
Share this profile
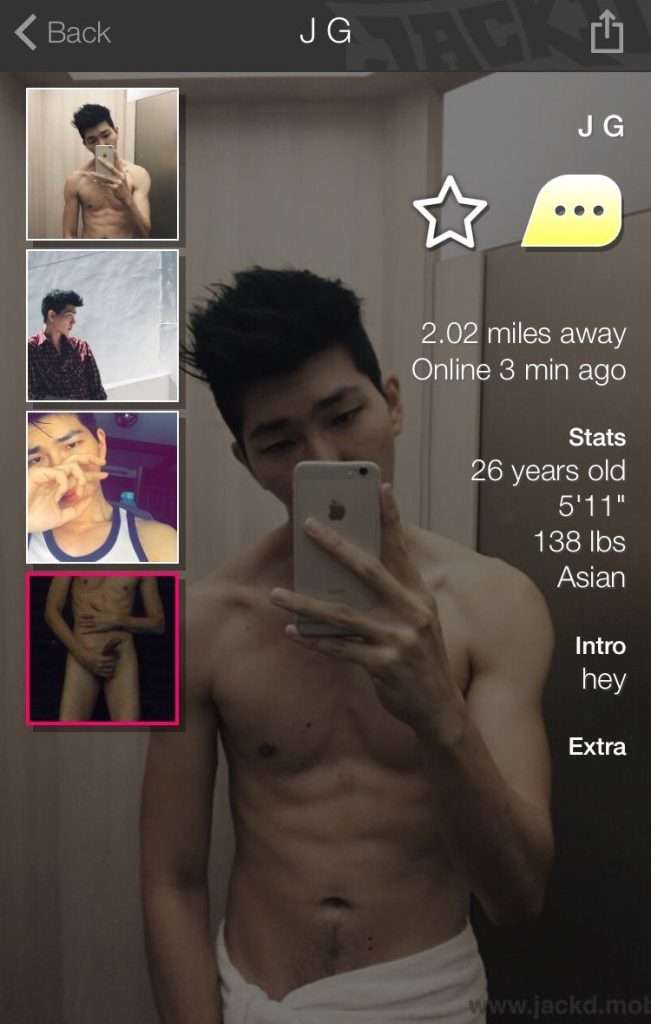[606, 32]
